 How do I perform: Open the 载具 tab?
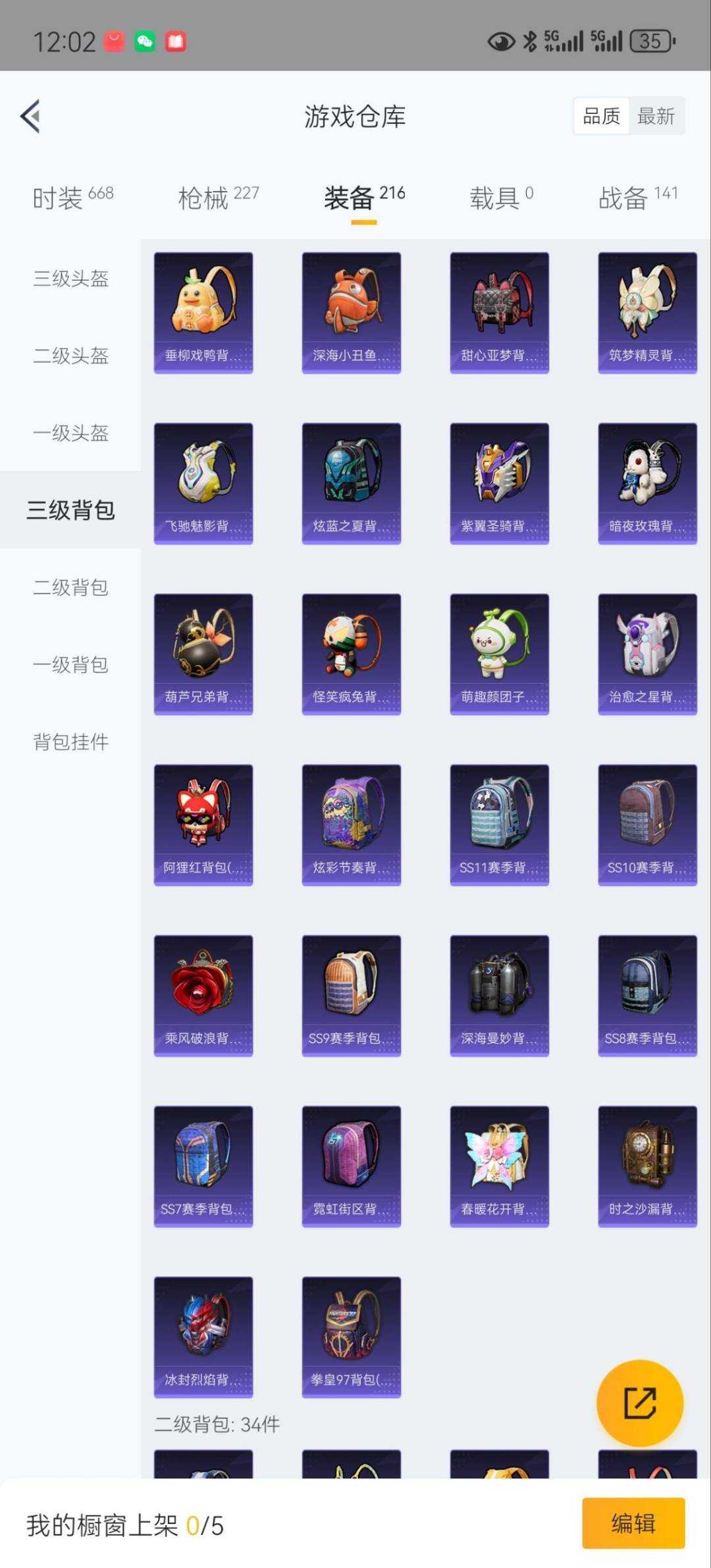click(501, 197)
